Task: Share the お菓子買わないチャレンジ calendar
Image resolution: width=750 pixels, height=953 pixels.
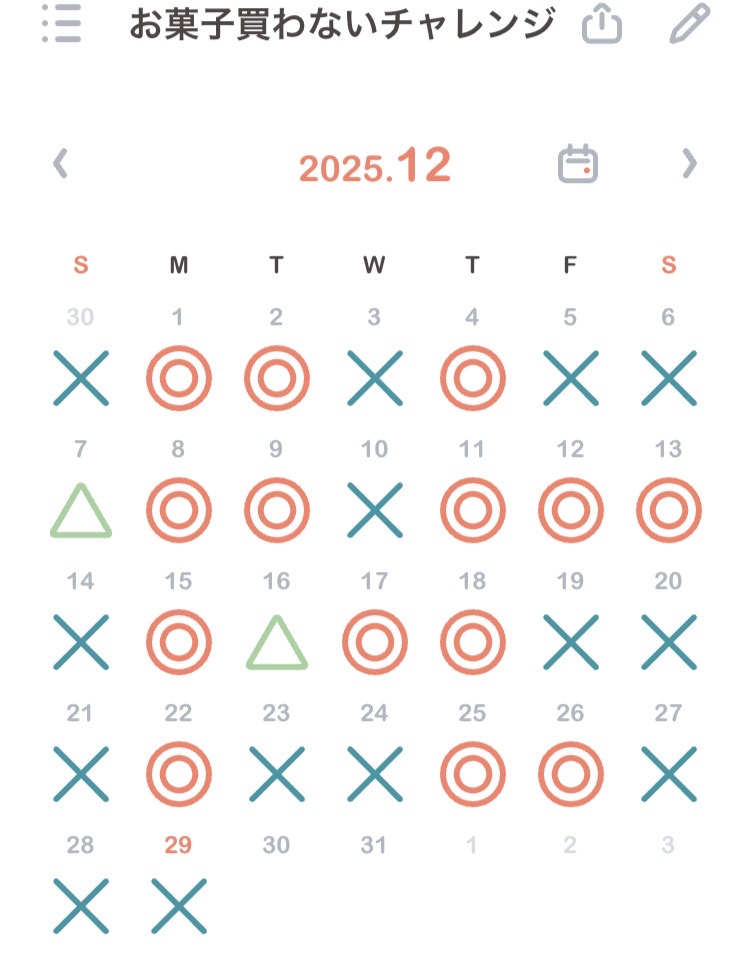Action: (x=601, y=25)
